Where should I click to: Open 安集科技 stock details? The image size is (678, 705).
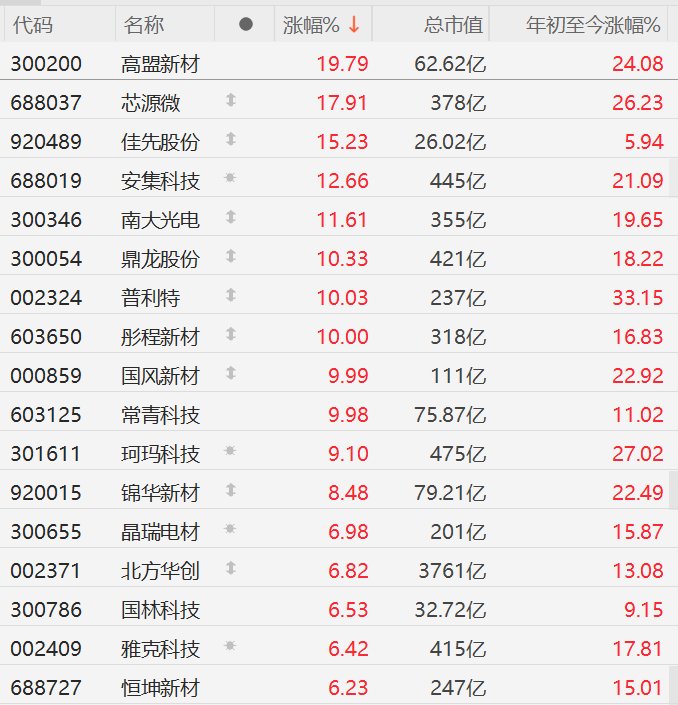[159, 181]
